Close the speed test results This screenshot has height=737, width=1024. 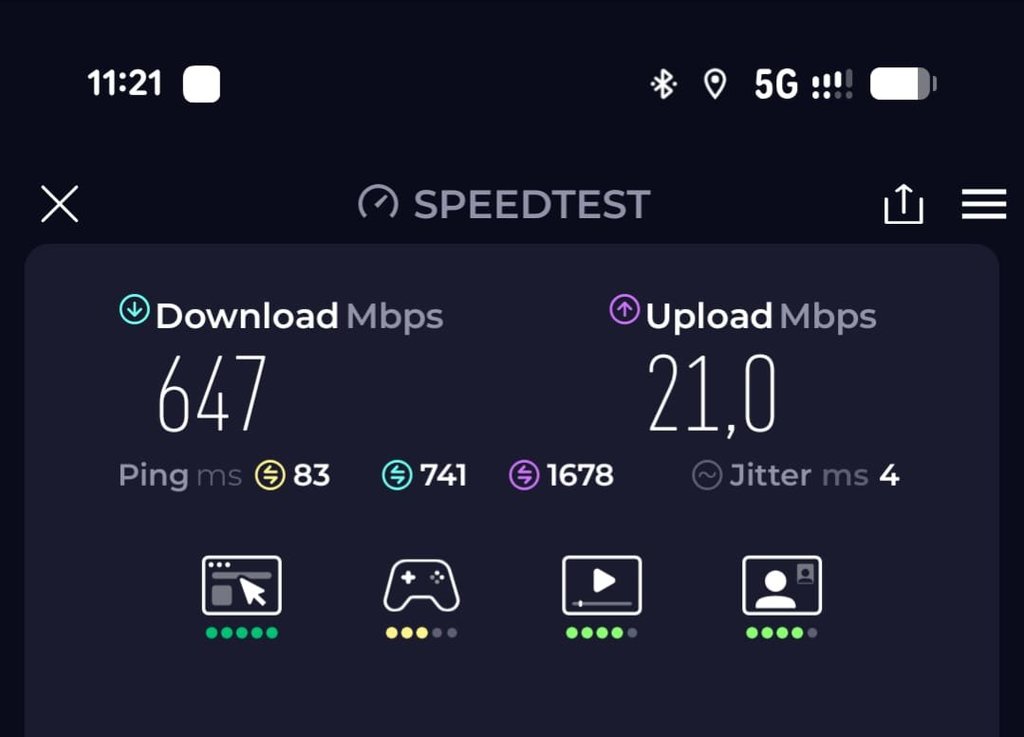click(59, 204)
